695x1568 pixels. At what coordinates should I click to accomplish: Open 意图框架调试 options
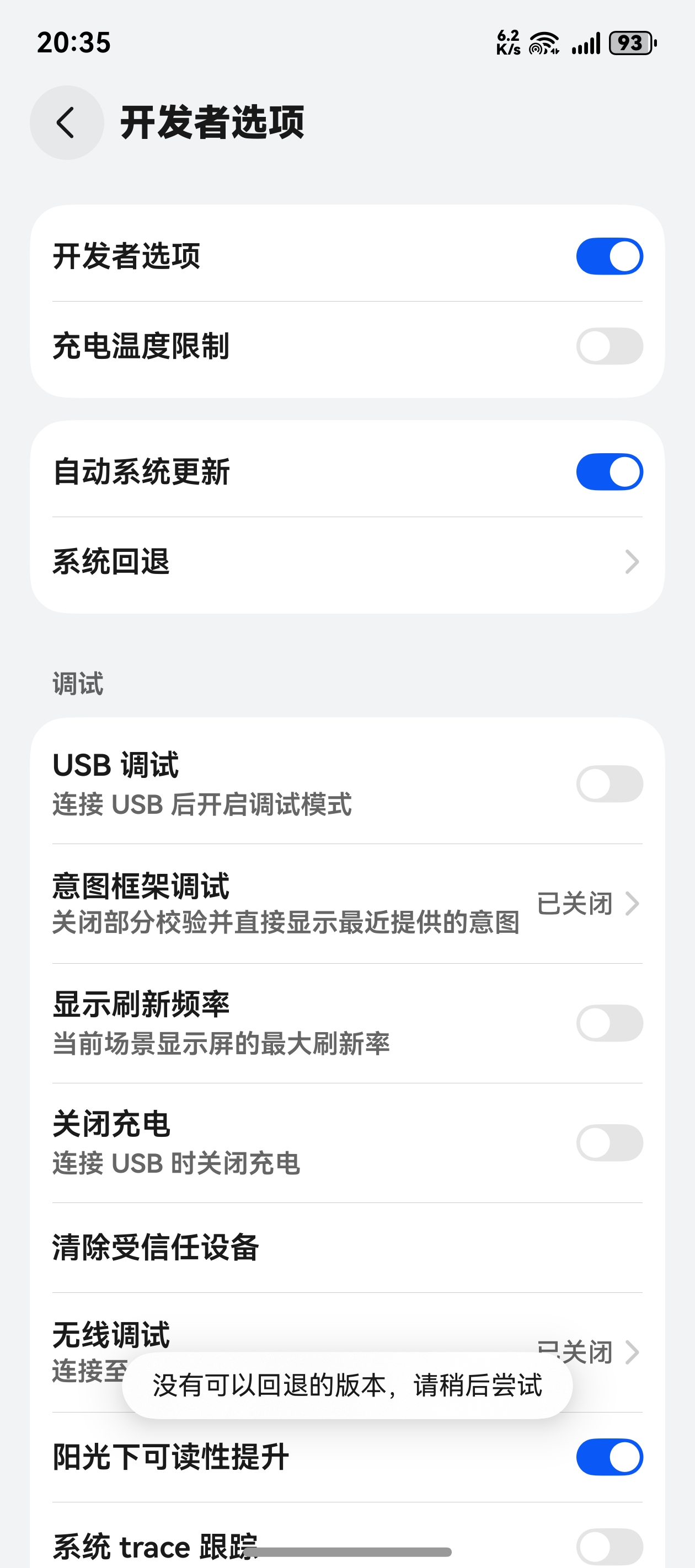pos(347,904)
